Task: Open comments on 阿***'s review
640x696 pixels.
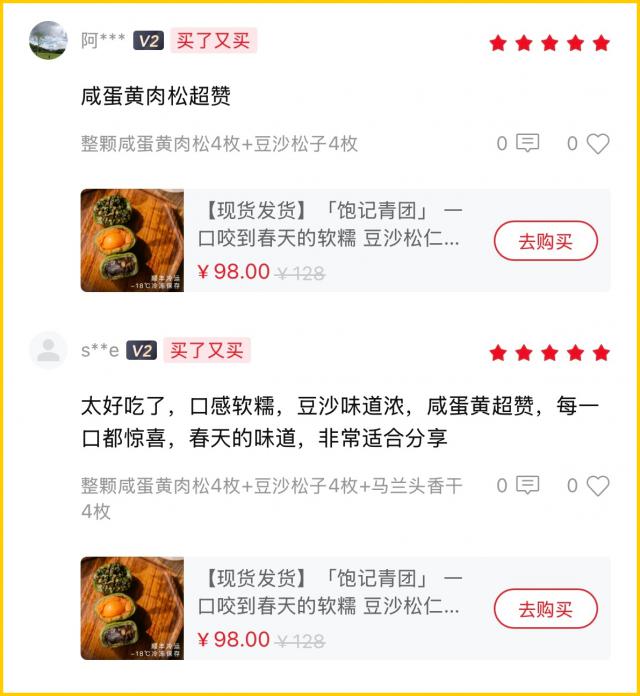Action: (x=528, y=144)
